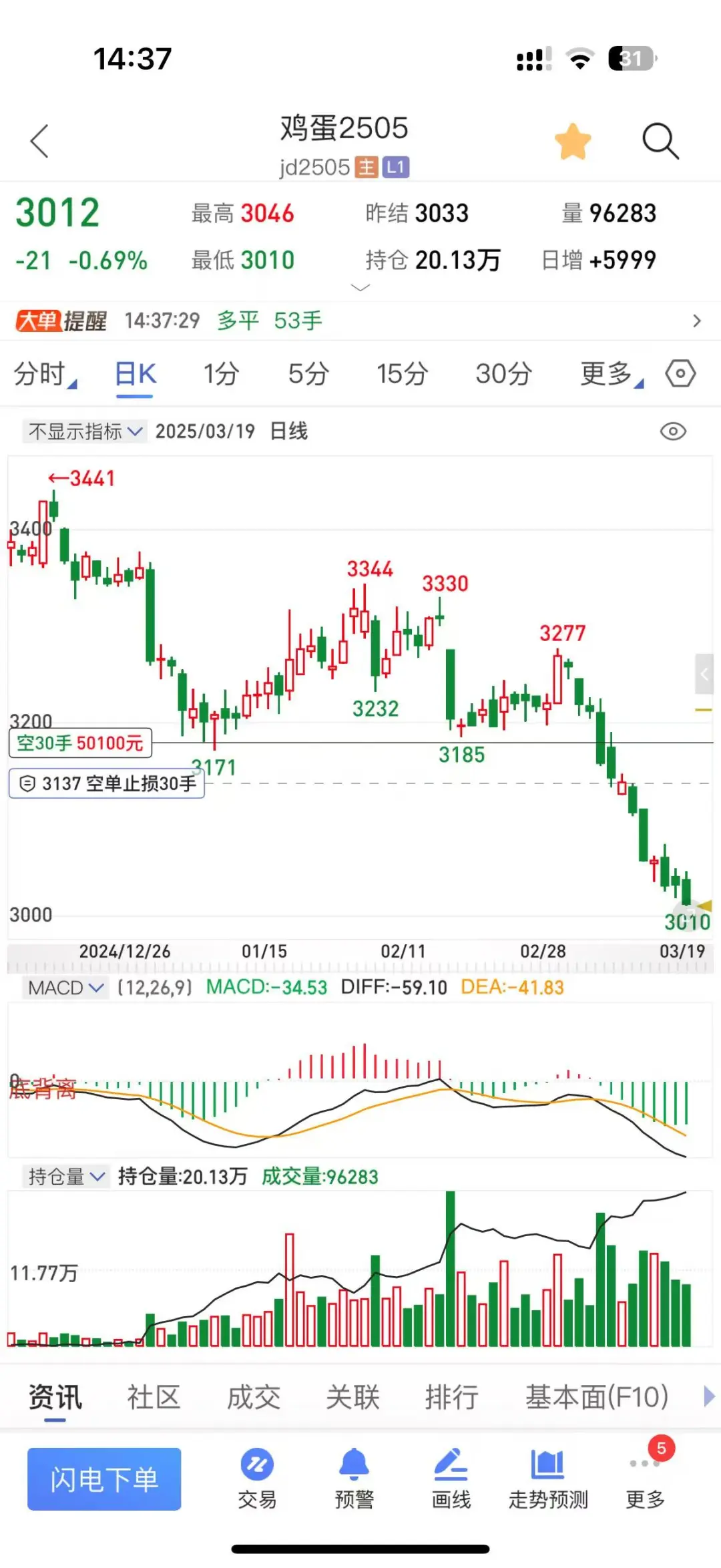This screenshot has width=721, height=1568.
Task: Switch to the 社区 tab
Action: point(154,1396)
